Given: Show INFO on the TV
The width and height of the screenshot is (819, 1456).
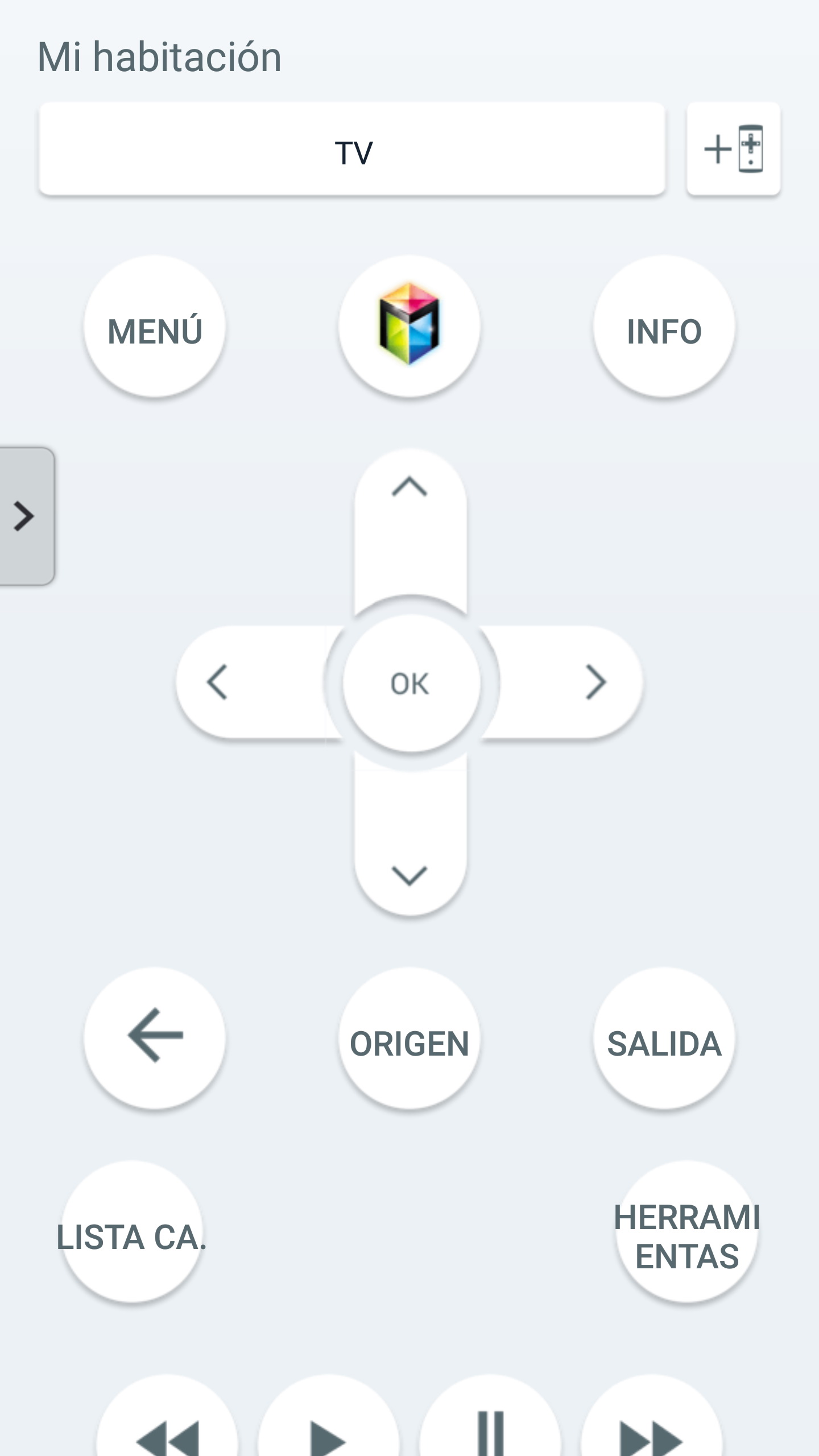Looking at the screenshot, I should click(664, 327).
